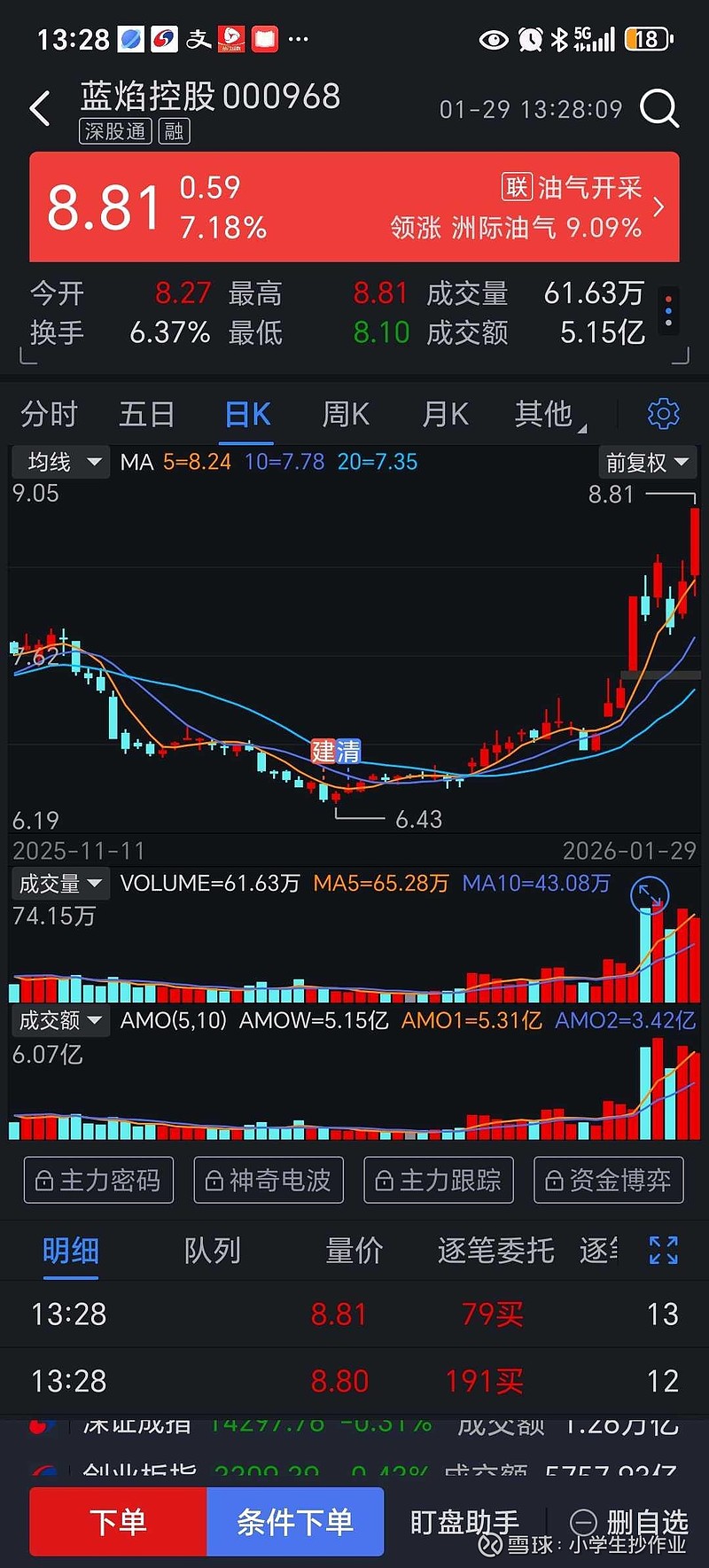The height and width of the screenshot is (1568, 709).
Task: Open chart settings gear
Action: [663, 414]
